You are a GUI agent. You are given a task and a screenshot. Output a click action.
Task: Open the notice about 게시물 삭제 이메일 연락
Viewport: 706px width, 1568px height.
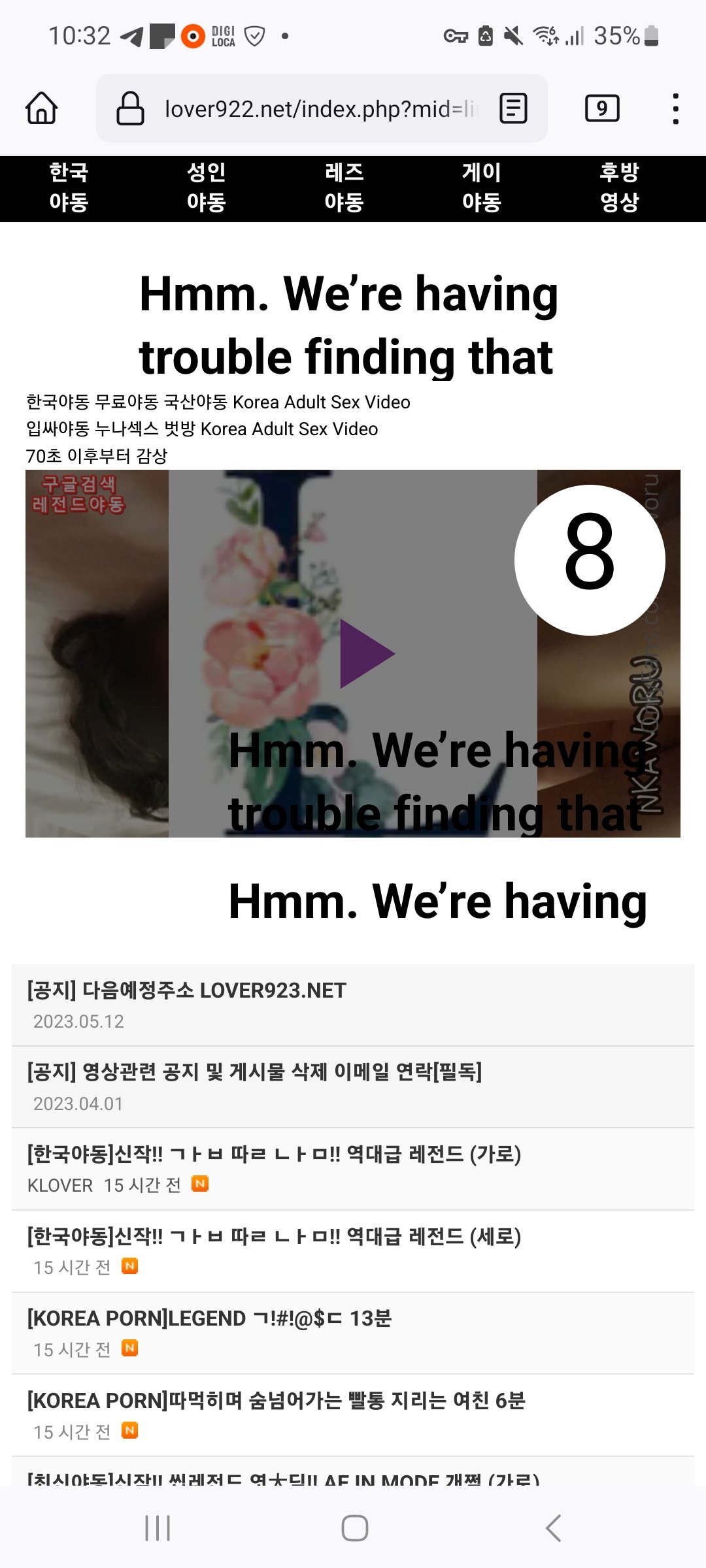click(x=254, y=1072)
